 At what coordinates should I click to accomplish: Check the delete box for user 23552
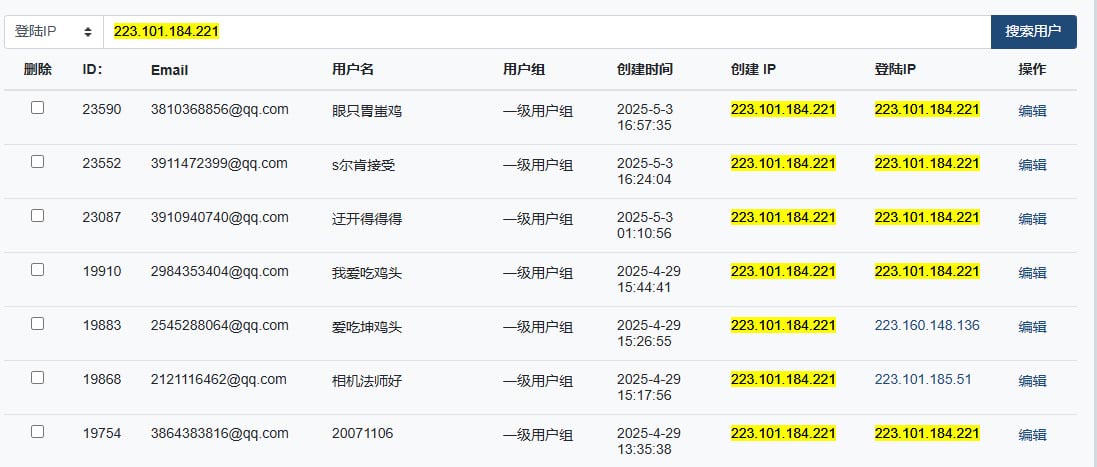[x=38, y=161]
